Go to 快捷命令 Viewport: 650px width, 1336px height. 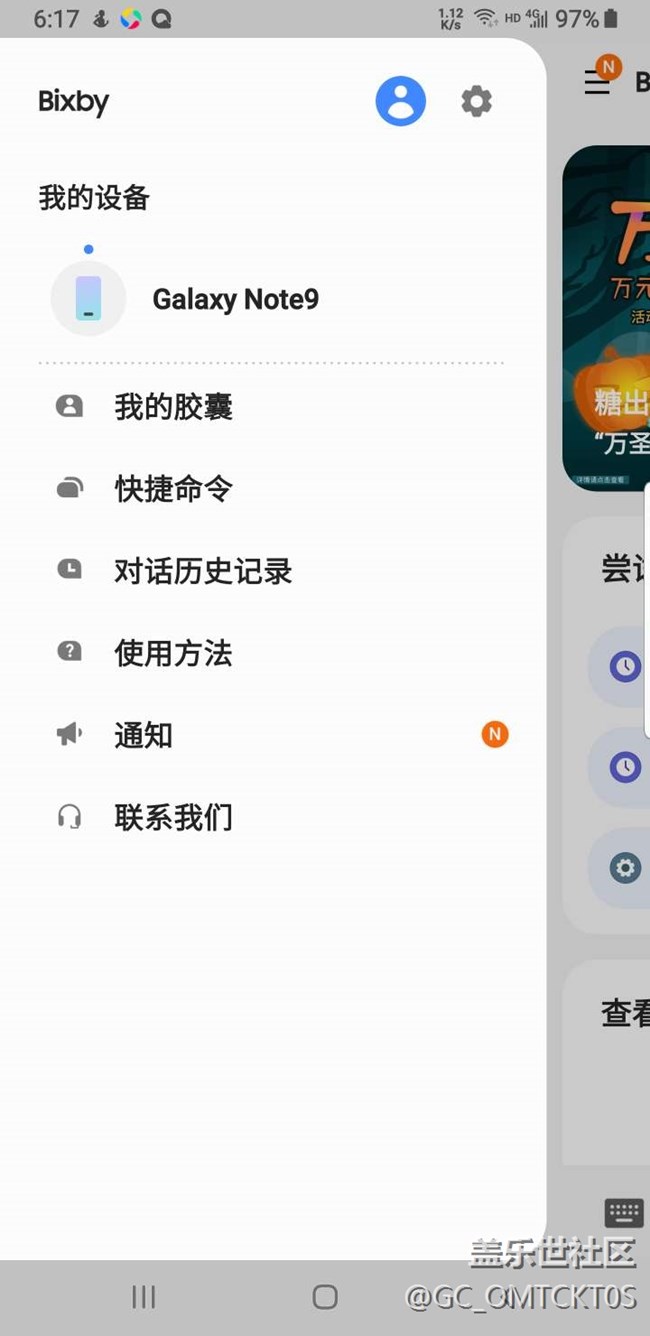[x=173, y=489]
